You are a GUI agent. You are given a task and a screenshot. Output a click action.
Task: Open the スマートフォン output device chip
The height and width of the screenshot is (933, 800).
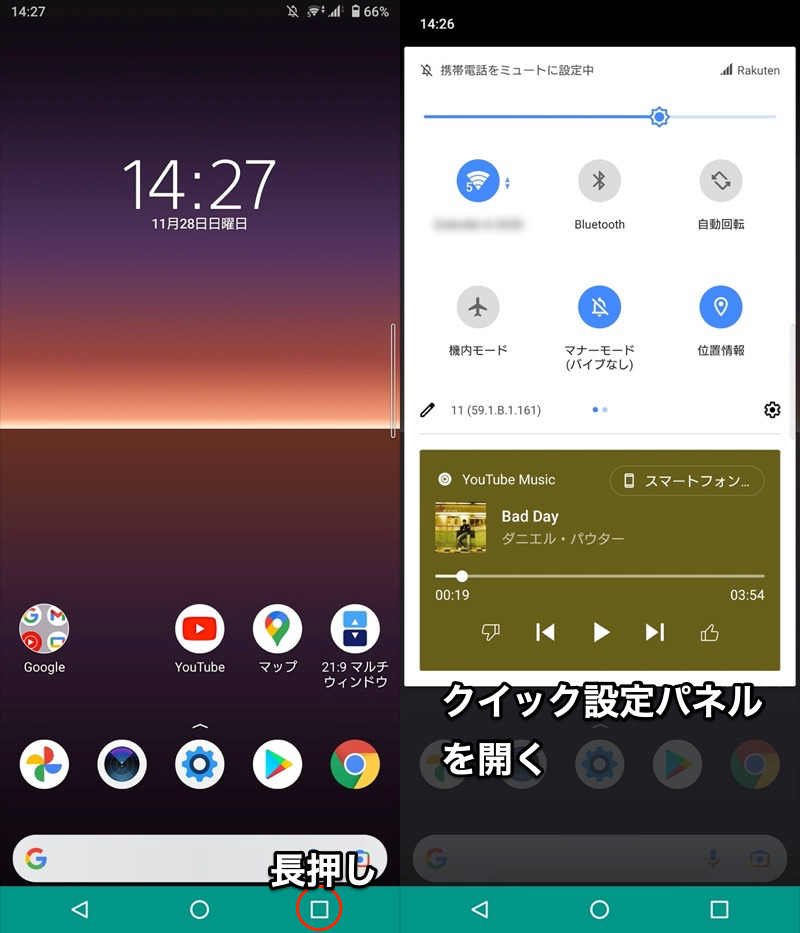[x=686, y=481]
